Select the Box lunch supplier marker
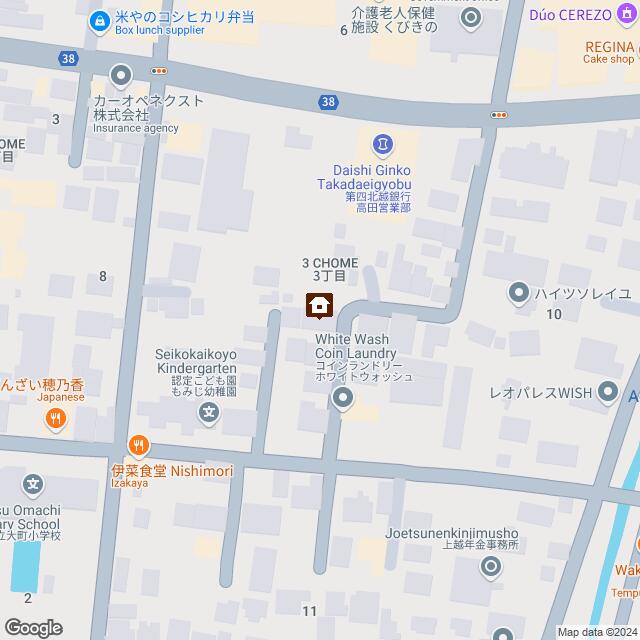Screen dimensions: 640x640 [x=99, y=19]
